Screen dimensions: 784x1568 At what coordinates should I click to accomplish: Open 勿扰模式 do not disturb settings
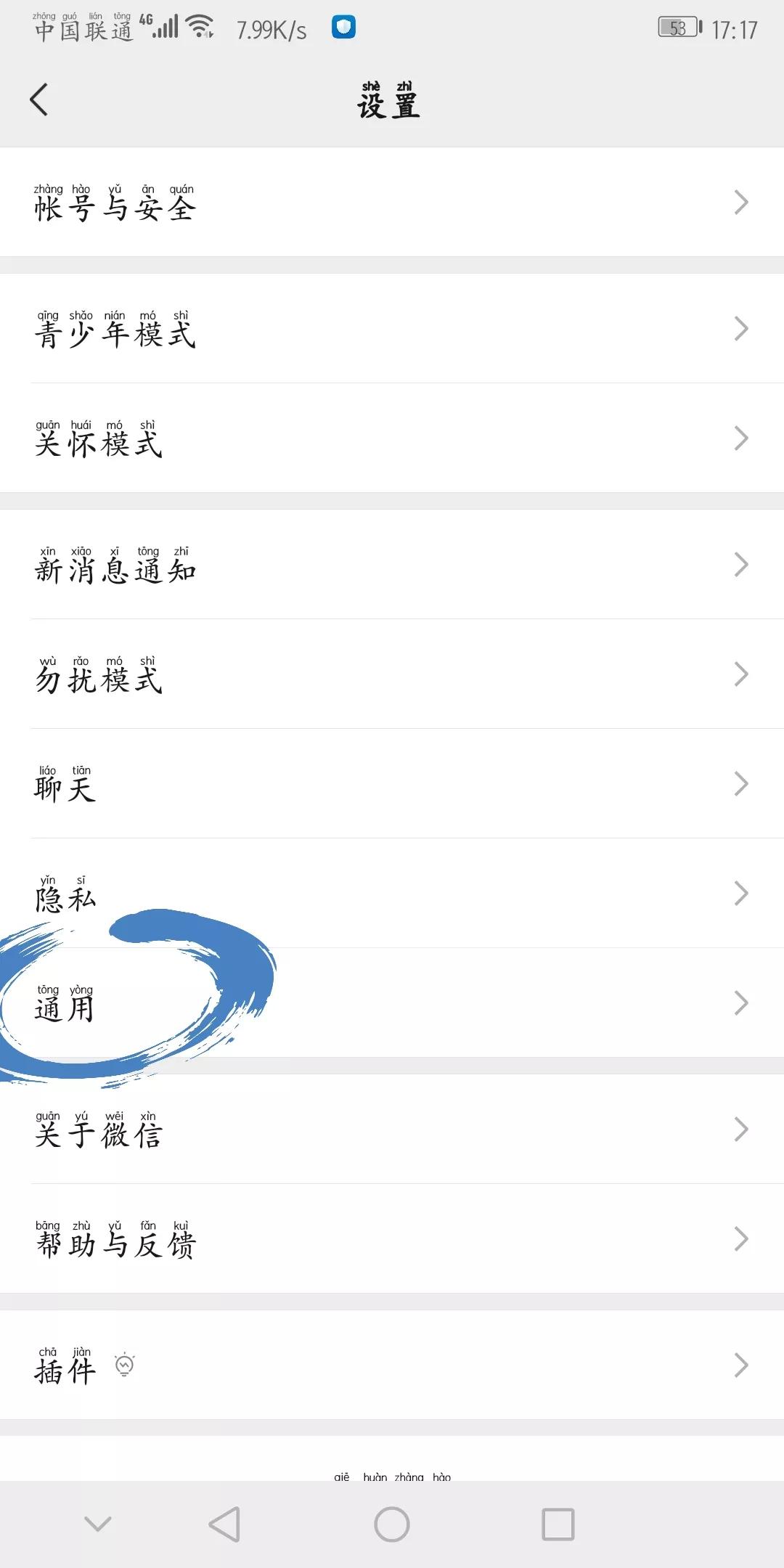[392, 674]
